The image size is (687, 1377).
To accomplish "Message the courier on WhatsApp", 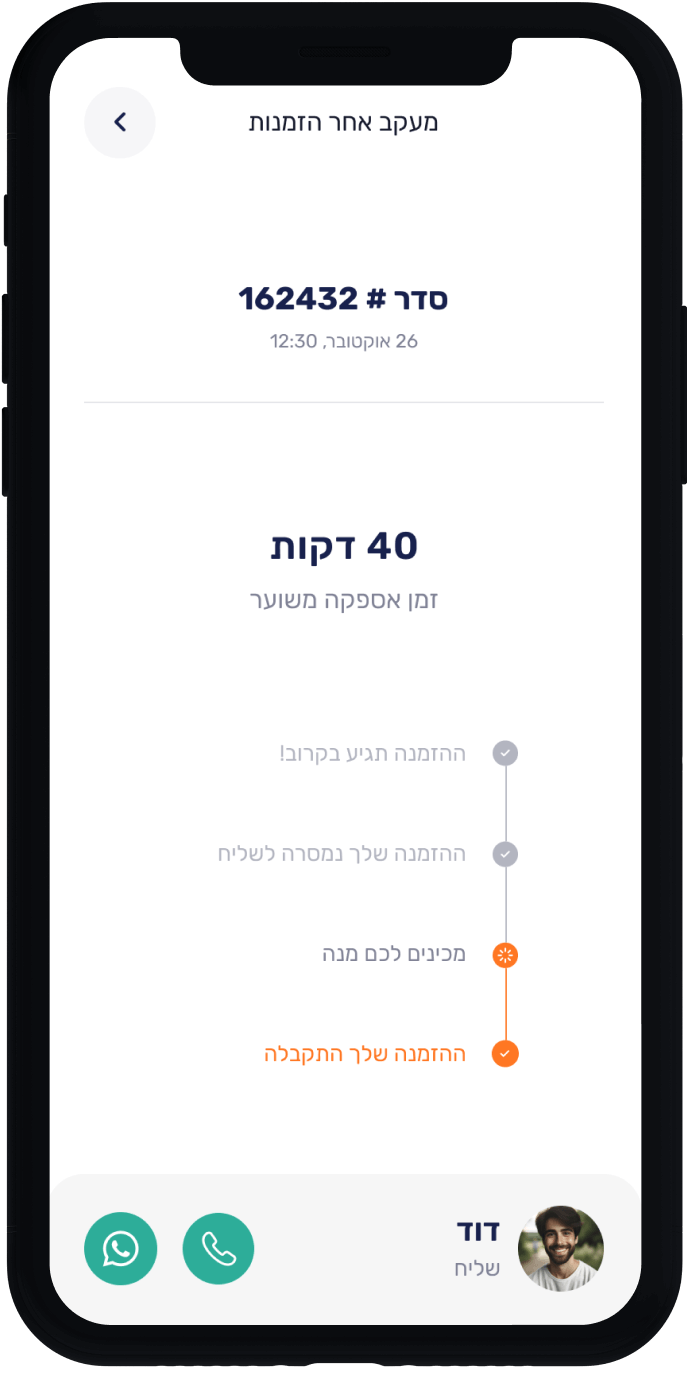I will [120, 1248].
